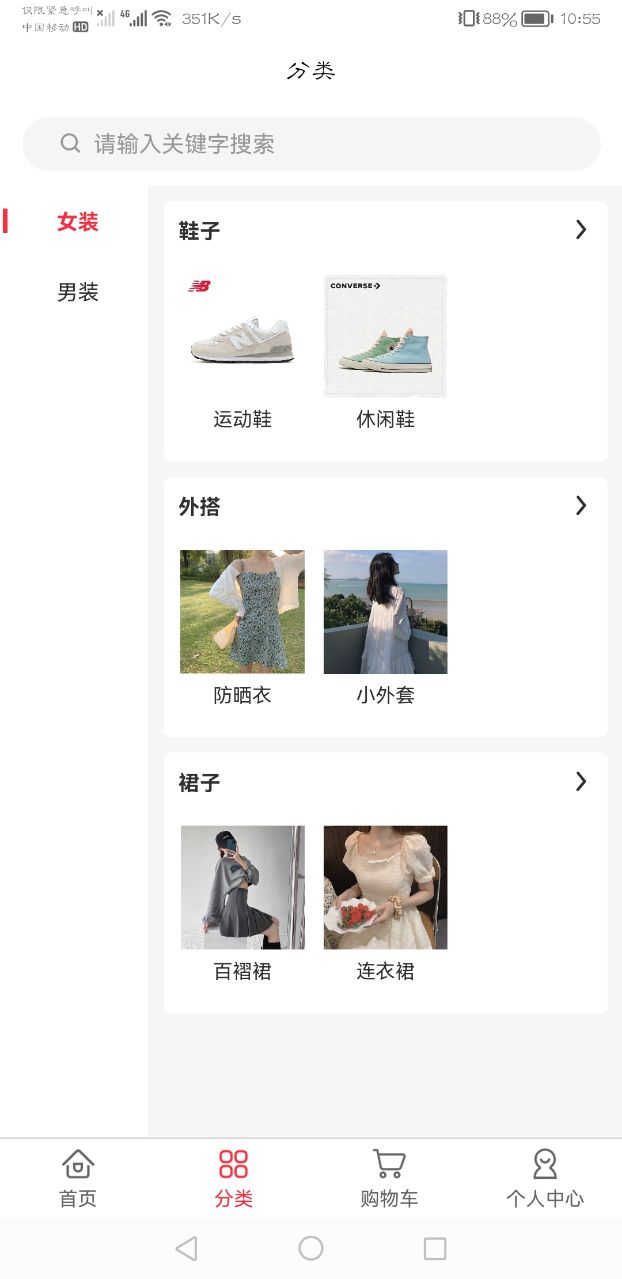Switch to the 男装 category
Image resolution: width=622 pixels, height=1279 pixels.
tap(77, 292)
